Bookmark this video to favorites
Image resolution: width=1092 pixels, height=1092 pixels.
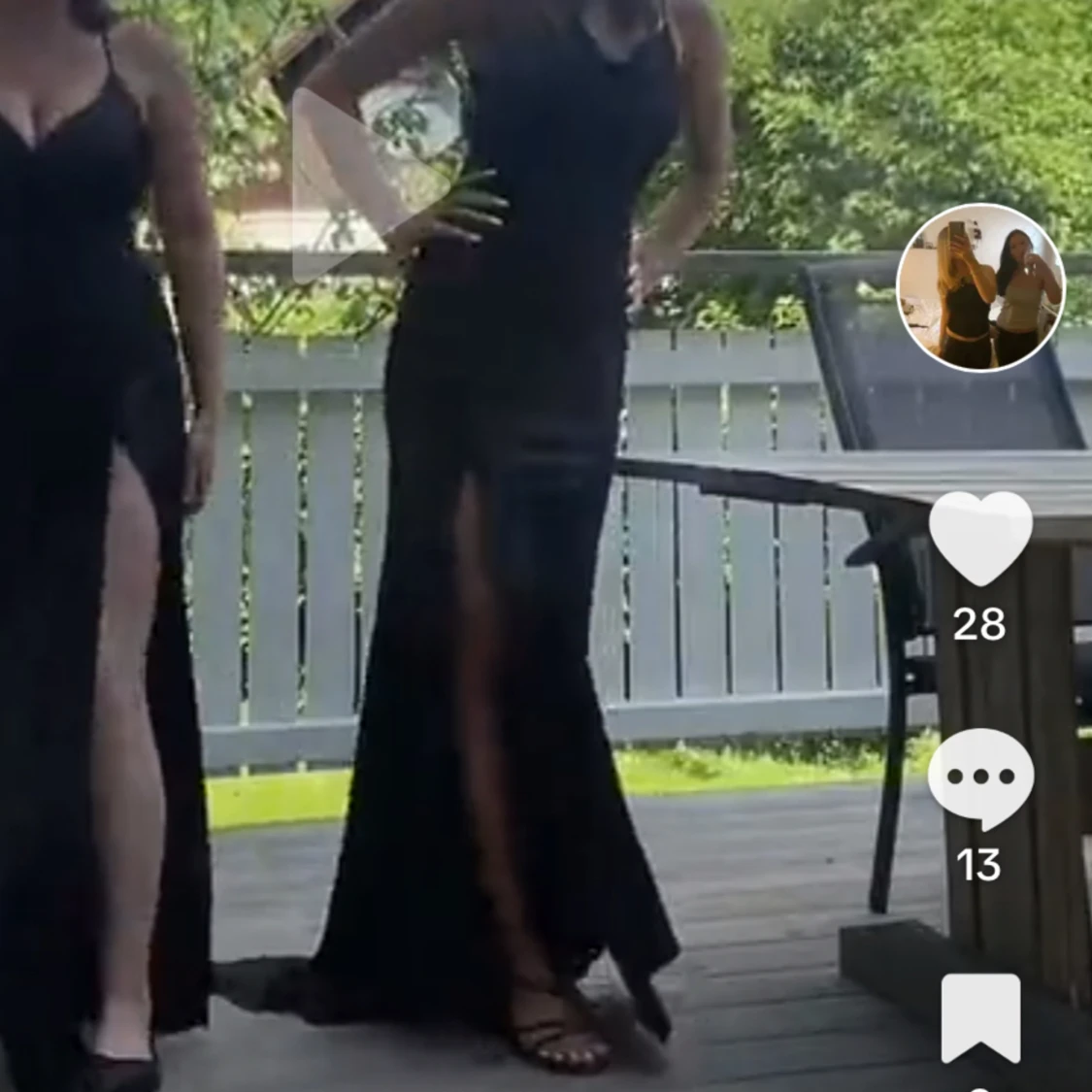point(980,1017)
